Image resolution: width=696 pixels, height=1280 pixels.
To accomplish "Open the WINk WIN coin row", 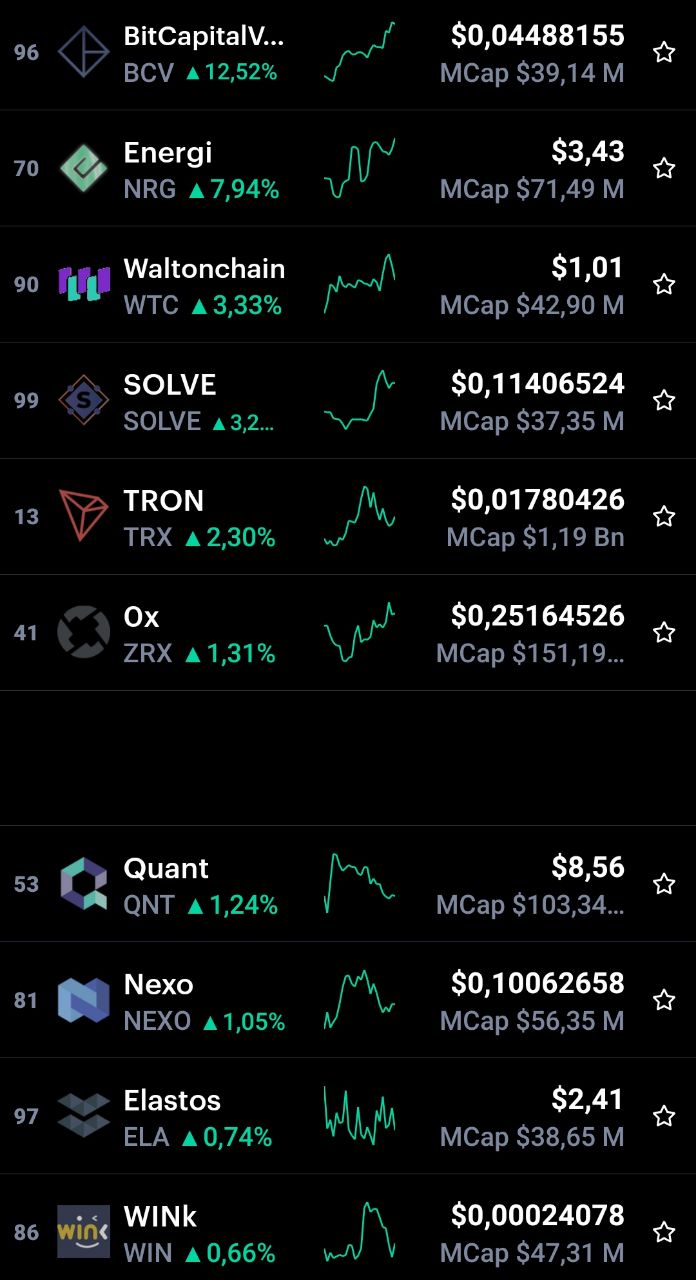I will tap(348, 1227).
